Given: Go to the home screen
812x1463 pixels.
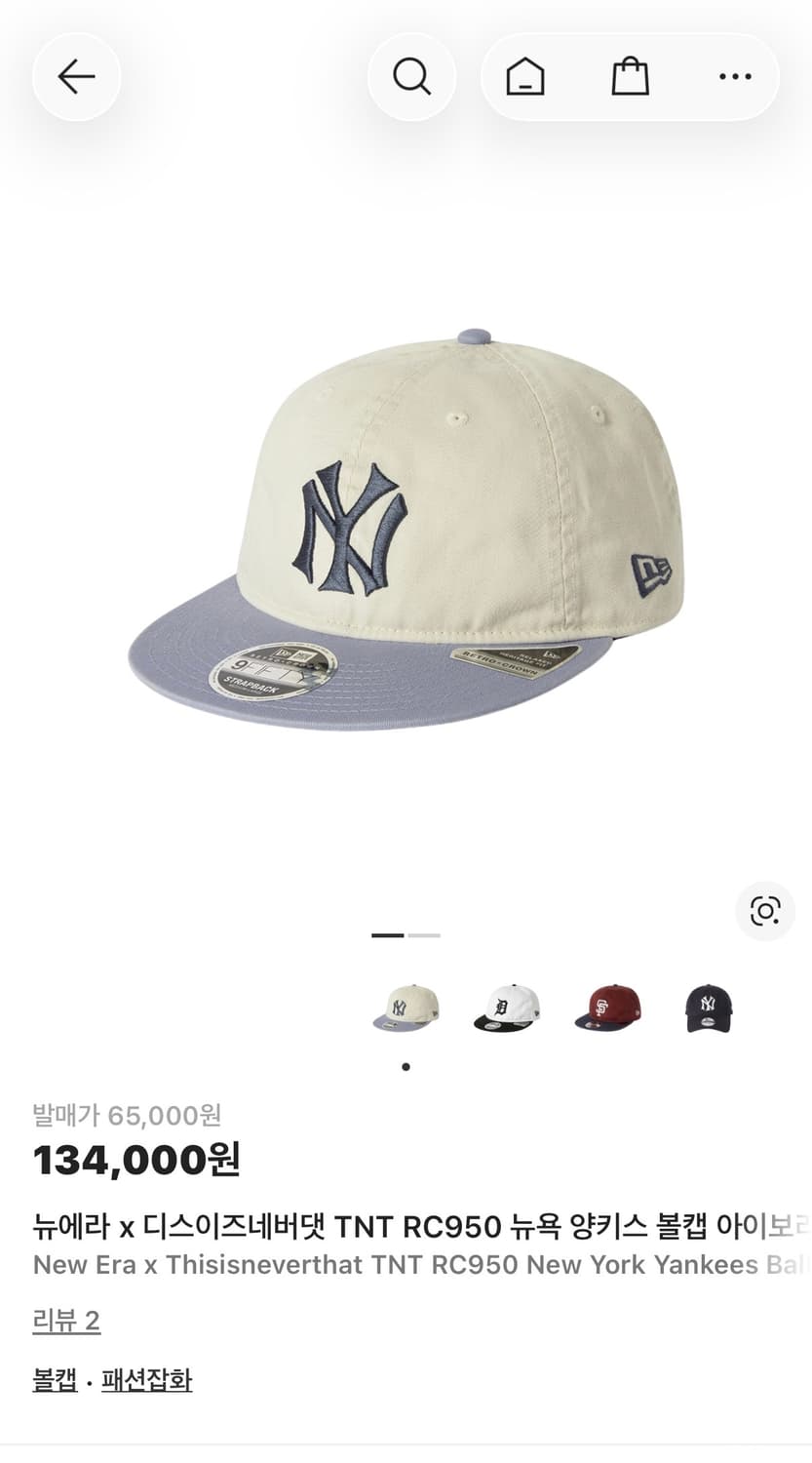Looking at the screenshot, I should point(525,76).
